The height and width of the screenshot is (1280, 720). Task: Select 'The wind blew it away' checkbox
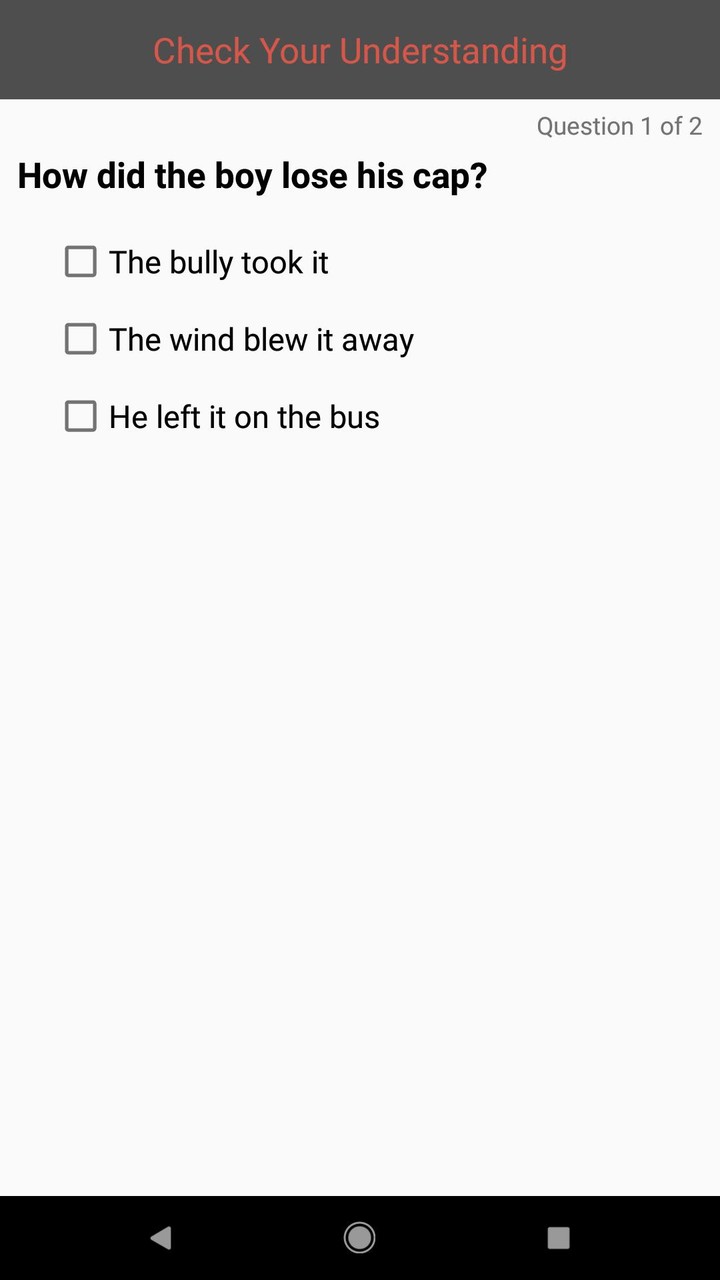click(81, 339)
